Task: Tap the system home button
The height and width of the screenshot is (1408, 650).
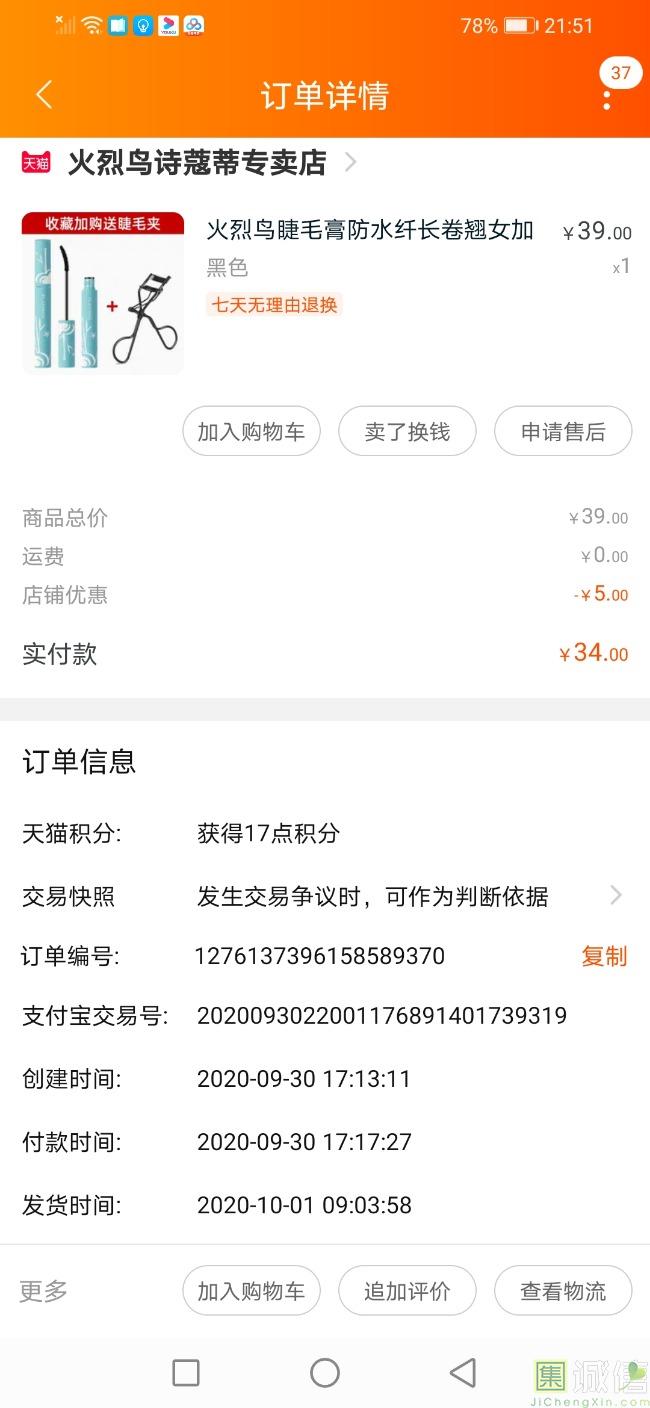Action: tap(325, 1372)
